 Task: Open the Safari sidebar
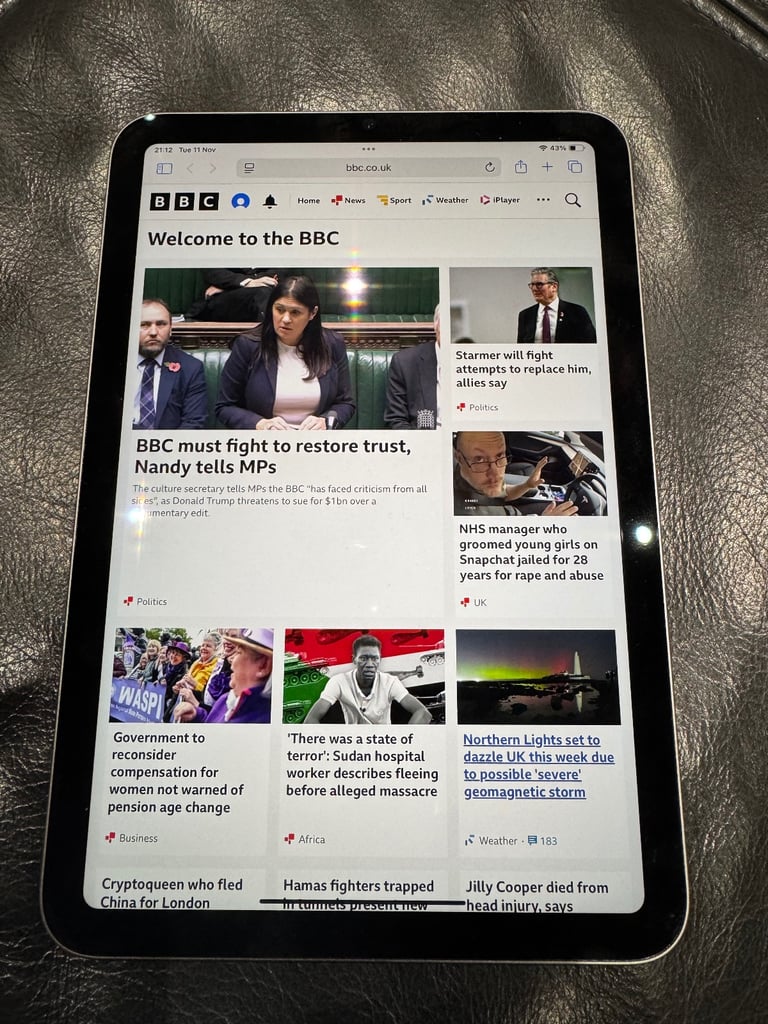pyautogui.click(x=164, y=168)
